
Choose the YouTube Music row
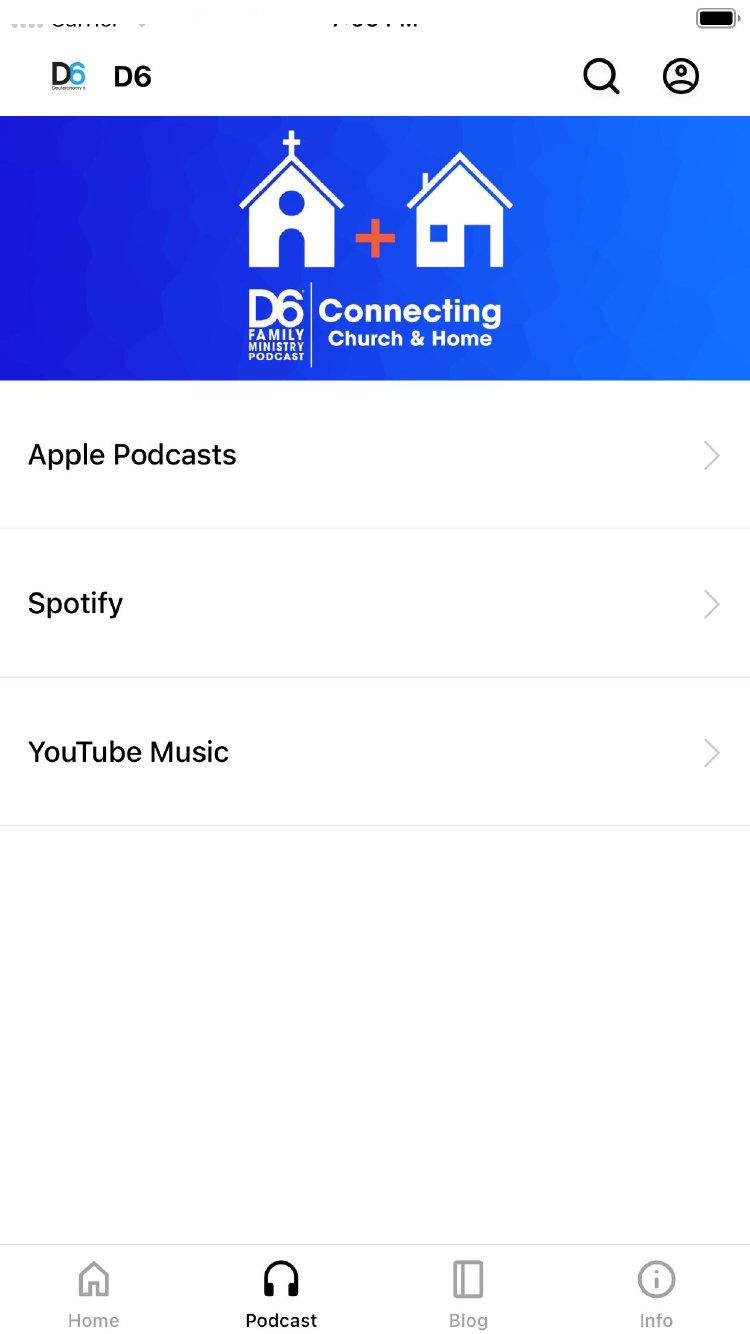coord(375,752)
